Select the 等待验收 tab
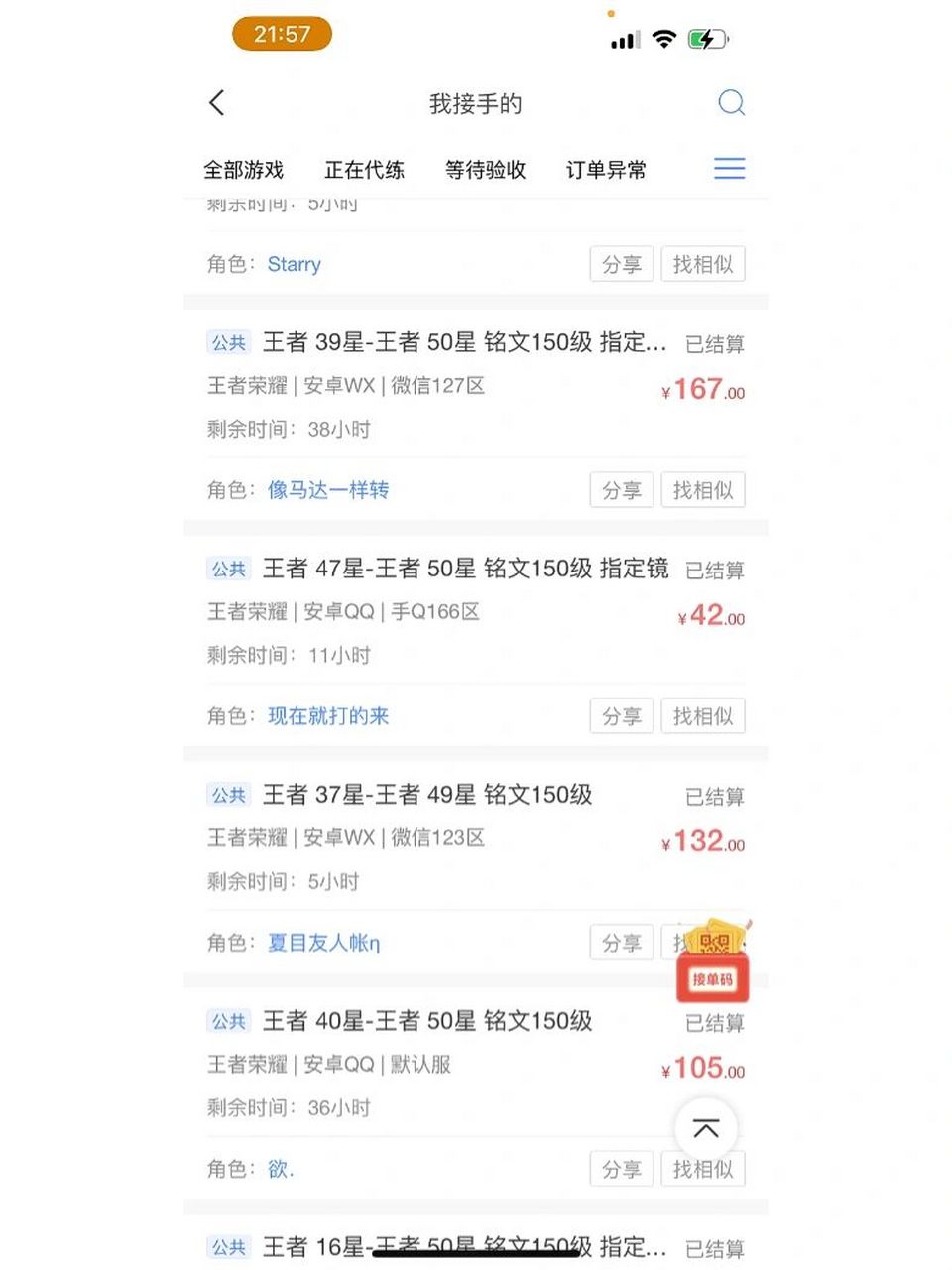The image size is (952, 1270). click(x=485, y=169)
